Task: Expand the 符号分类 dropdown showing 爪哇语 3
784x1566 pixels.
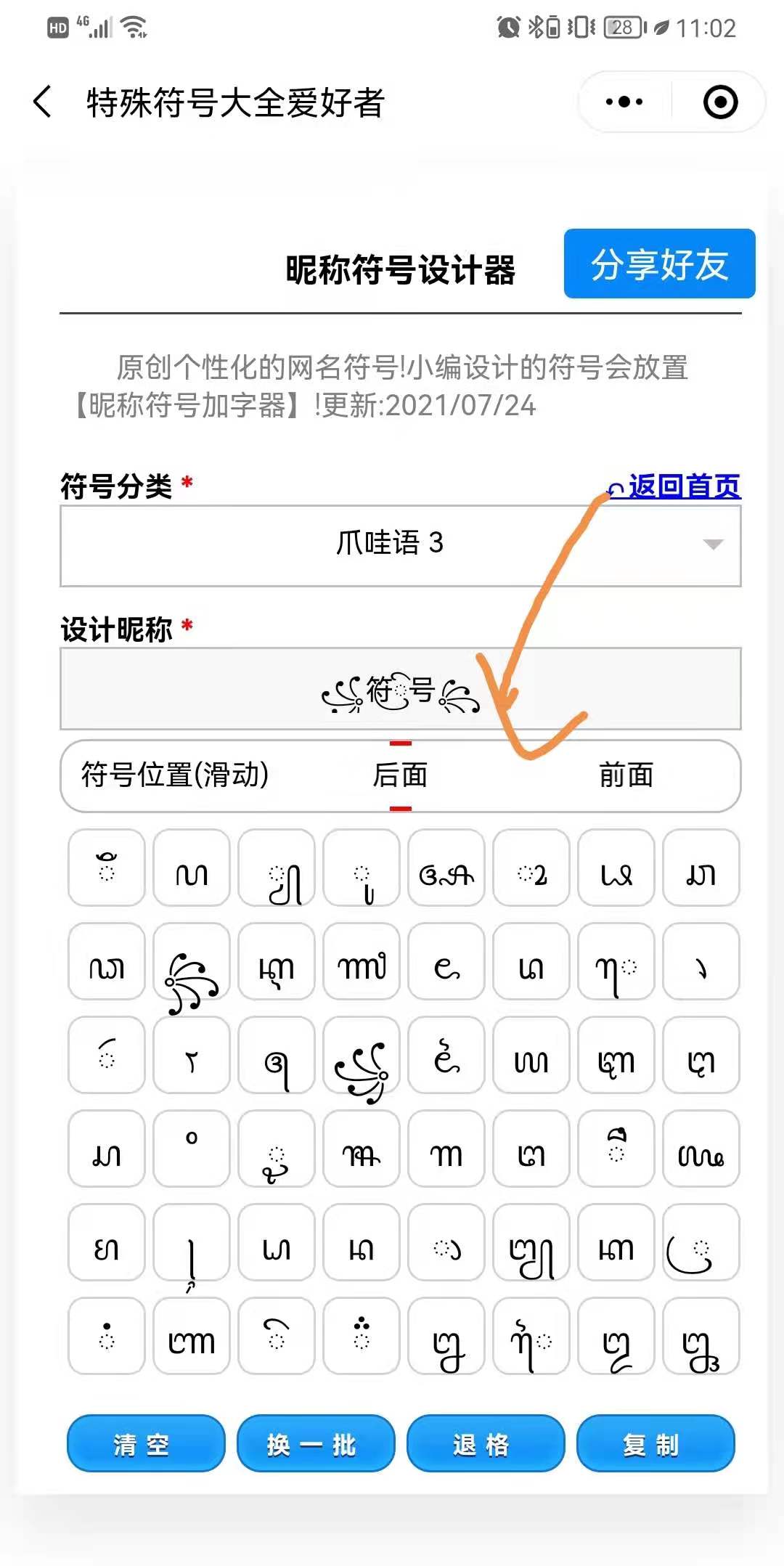Action: (400, 545)
